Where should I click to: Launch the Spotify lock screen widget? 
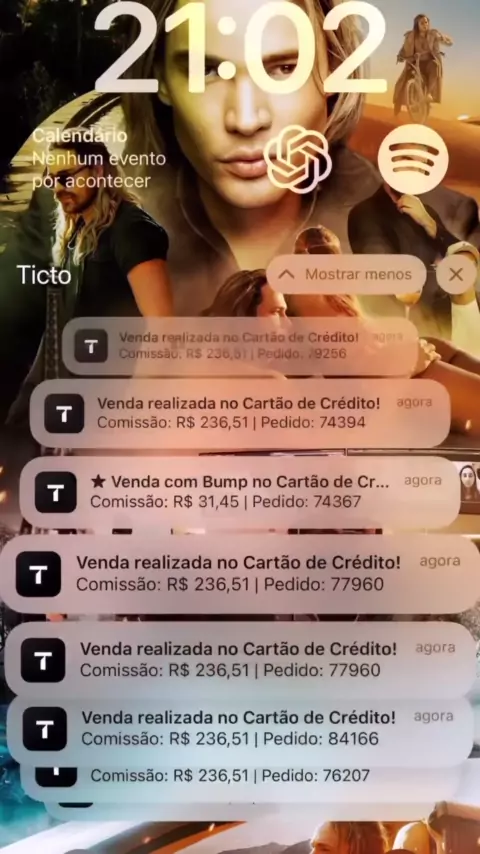click(413, 159)
